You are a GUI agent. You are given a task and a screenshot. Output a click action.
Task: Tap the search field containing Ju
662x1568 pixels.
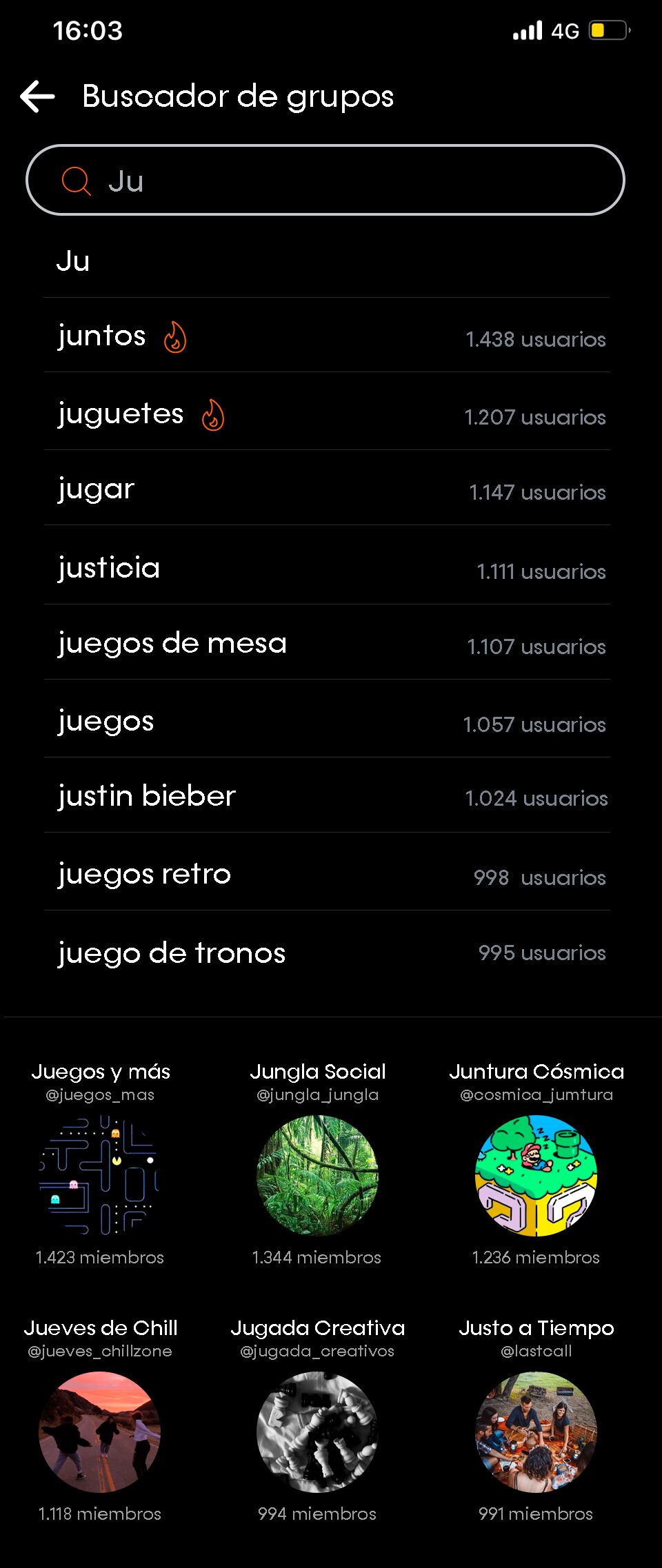pyautogui.click(x=325, y=181)
